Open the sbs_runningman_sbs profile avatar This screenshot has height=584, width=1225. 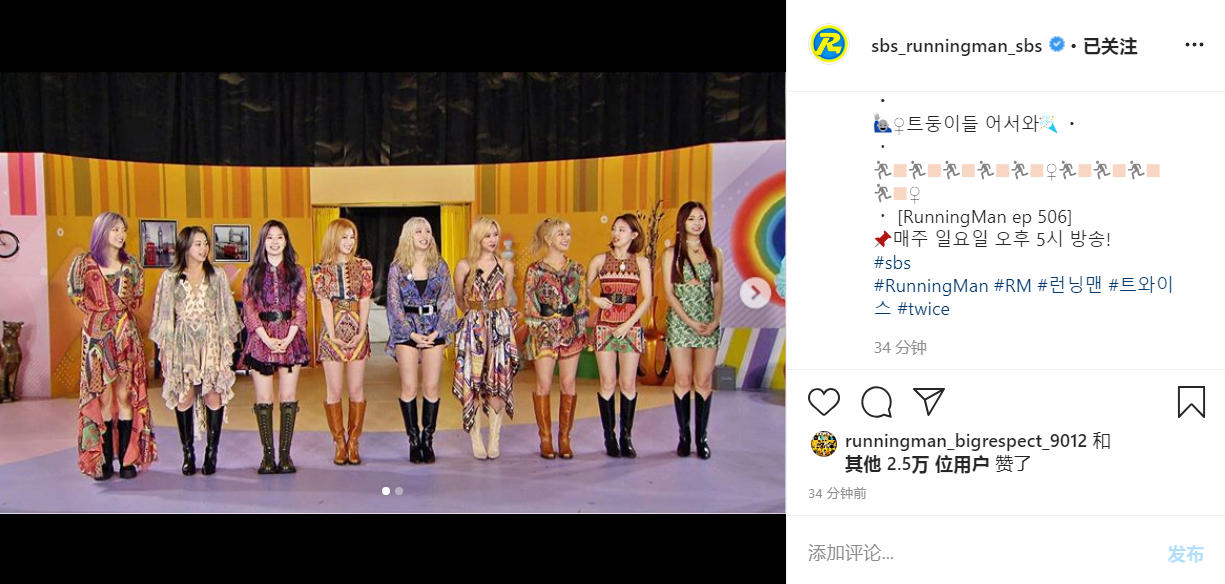(829, 45)
